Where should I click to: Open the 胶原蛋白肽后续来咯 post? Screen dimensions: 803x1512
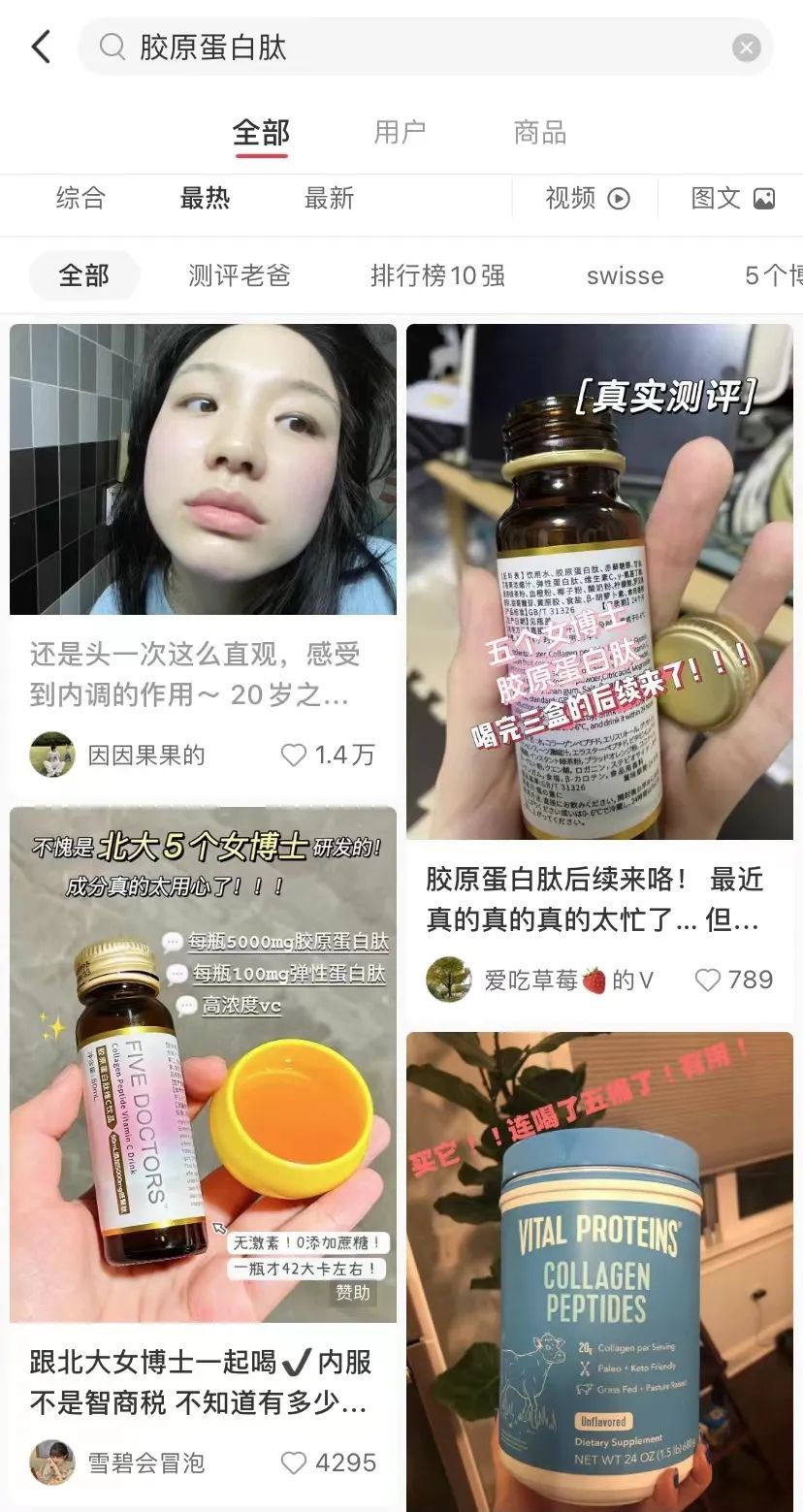tap(599, 582)
